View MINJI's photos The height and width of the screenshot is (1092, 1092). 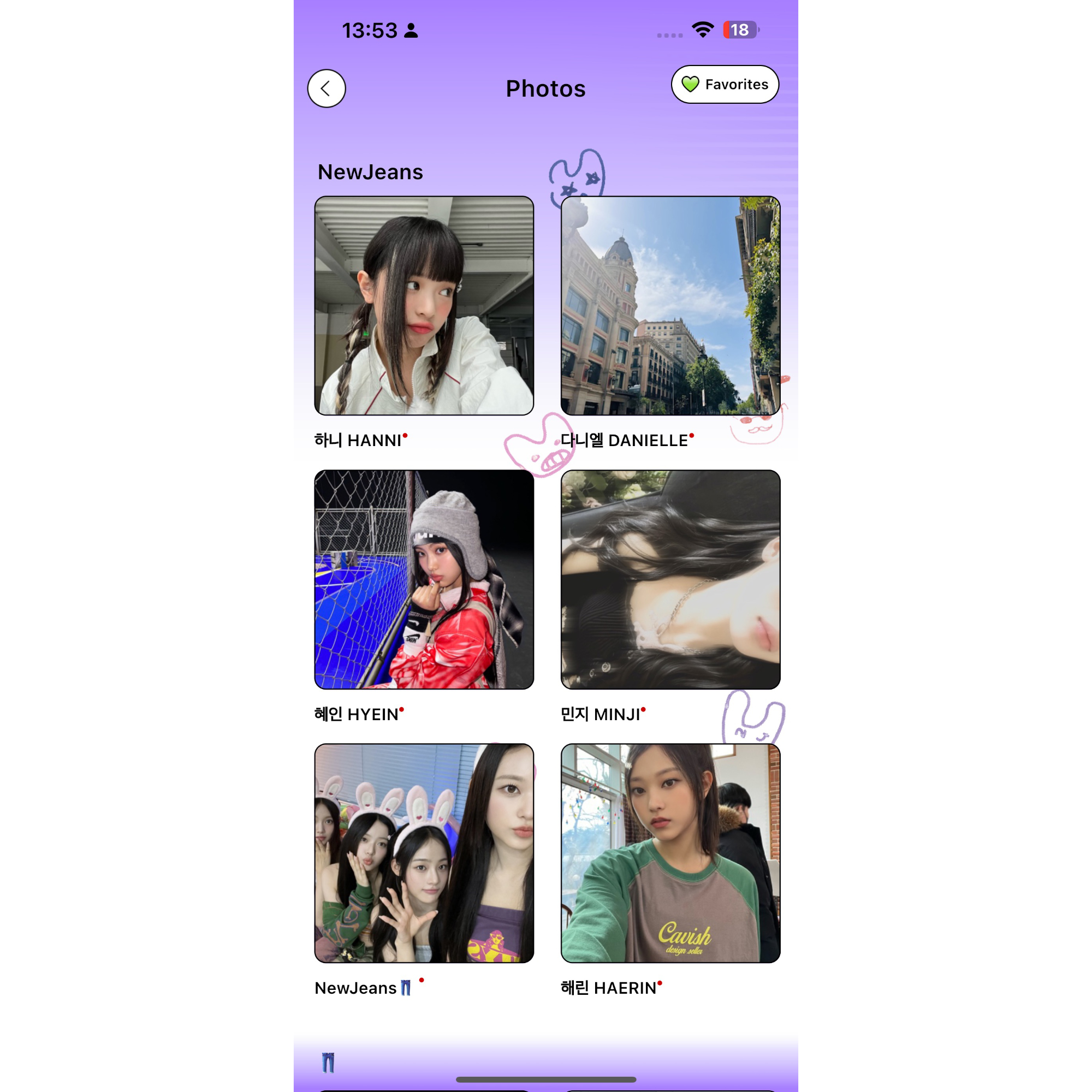[670, 579]
